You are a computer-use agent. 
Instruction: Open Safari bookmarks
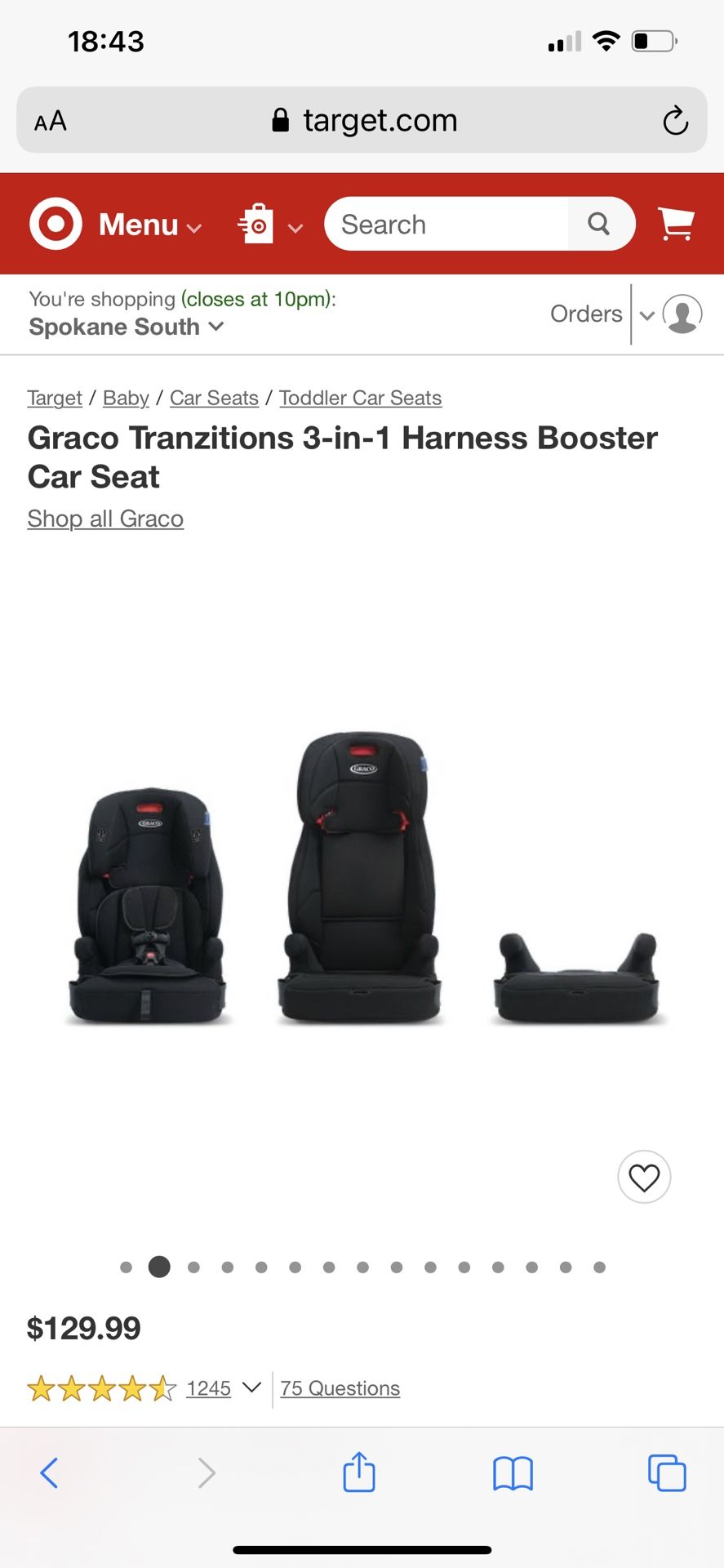click(x=513, y=1474)
